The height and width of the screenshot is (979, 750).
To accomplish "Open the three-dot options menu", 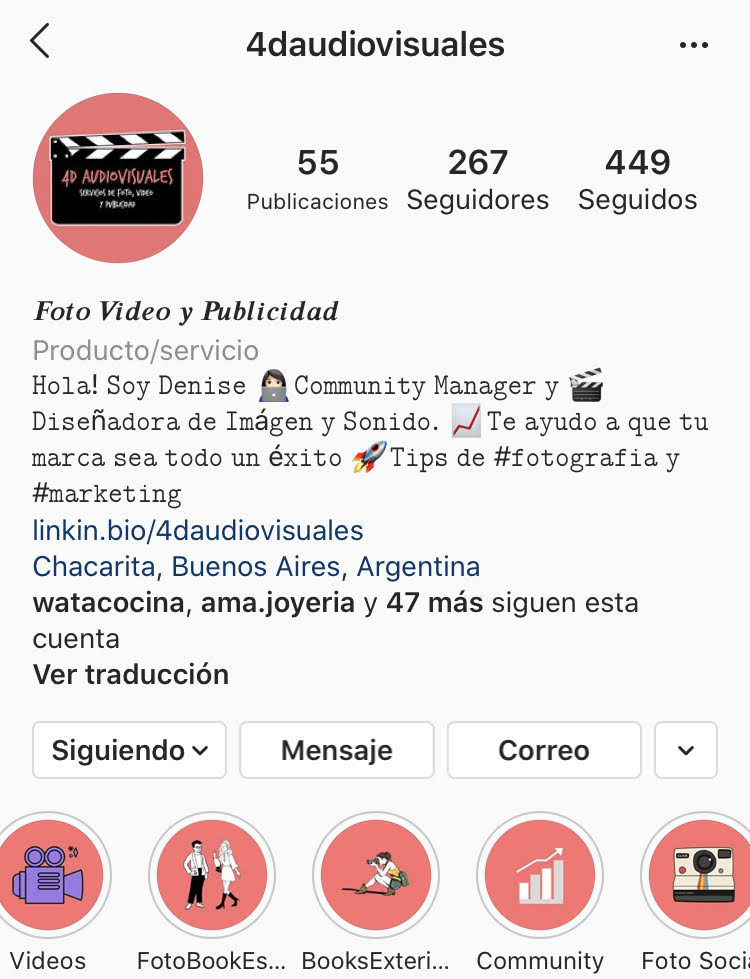I will 693,45.
